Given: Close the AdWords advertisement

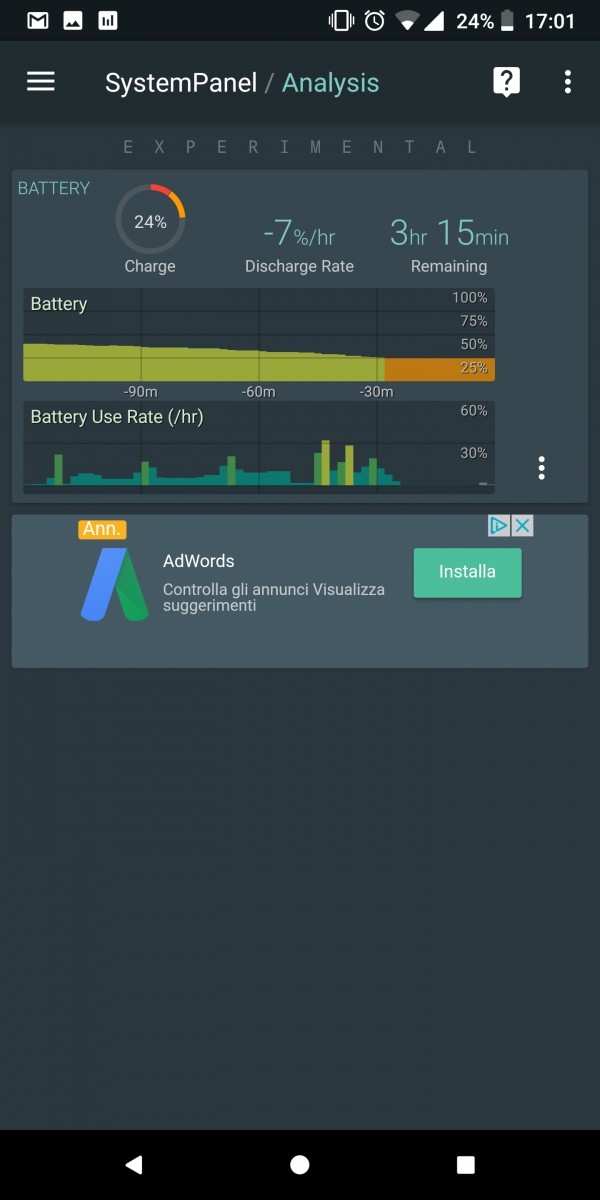Looking at the screenshot, I should (522, 526).
